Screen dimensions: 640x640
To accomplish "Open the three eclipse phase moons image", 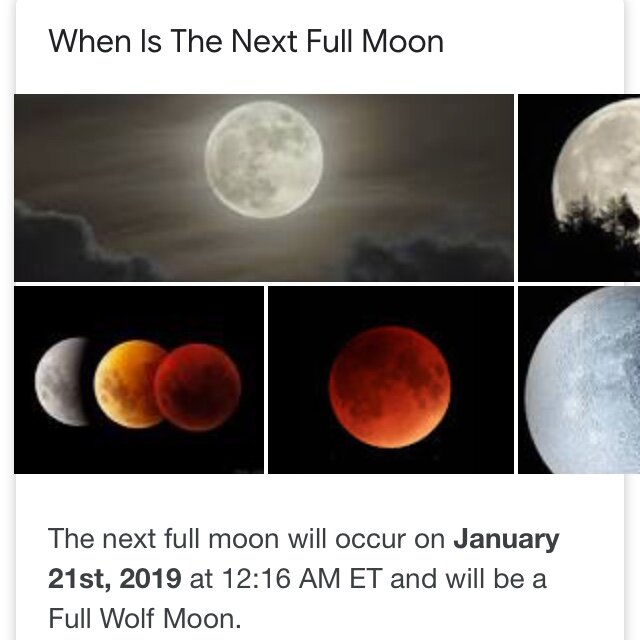I will tap(139, 380).
